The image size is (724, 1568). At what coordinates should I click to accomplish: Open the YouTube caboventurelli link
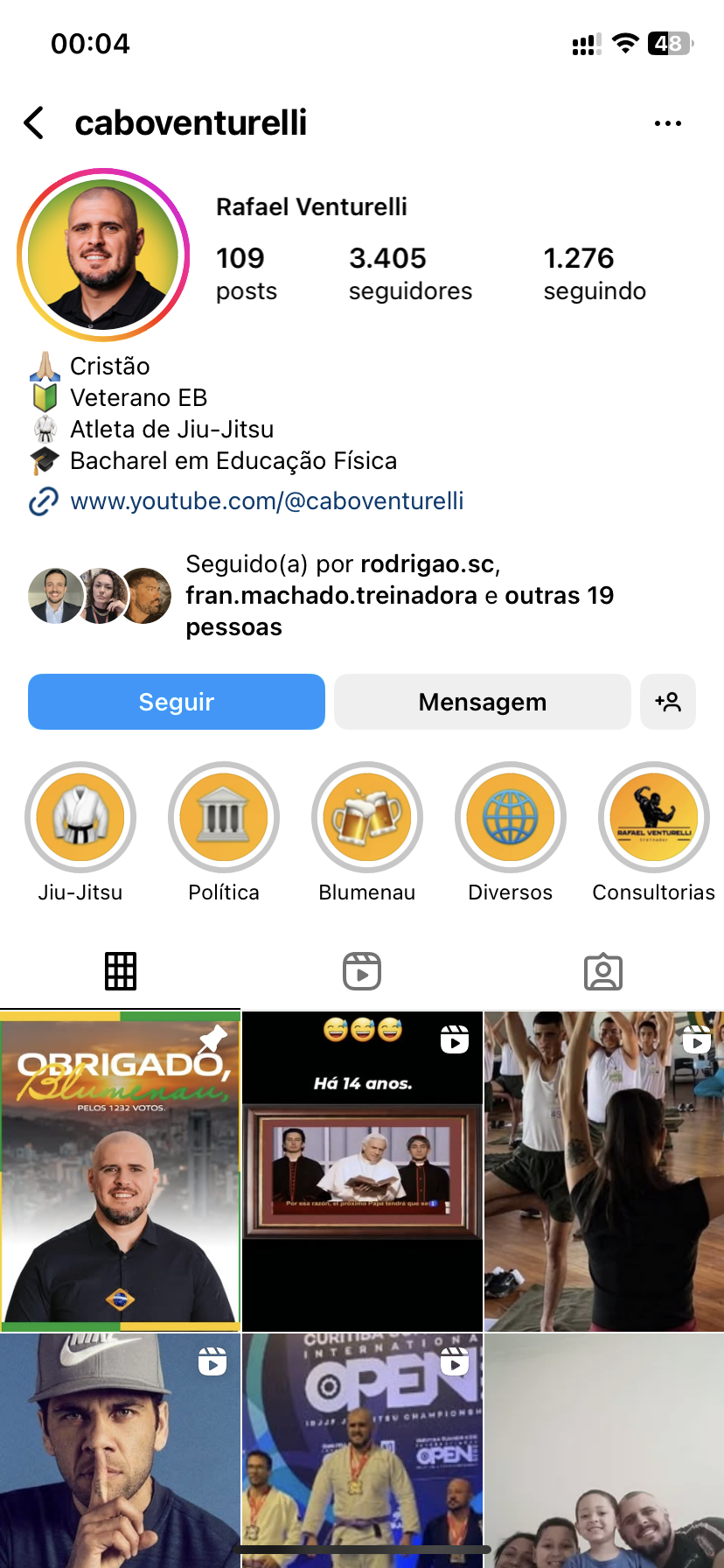tap(266, 501)
